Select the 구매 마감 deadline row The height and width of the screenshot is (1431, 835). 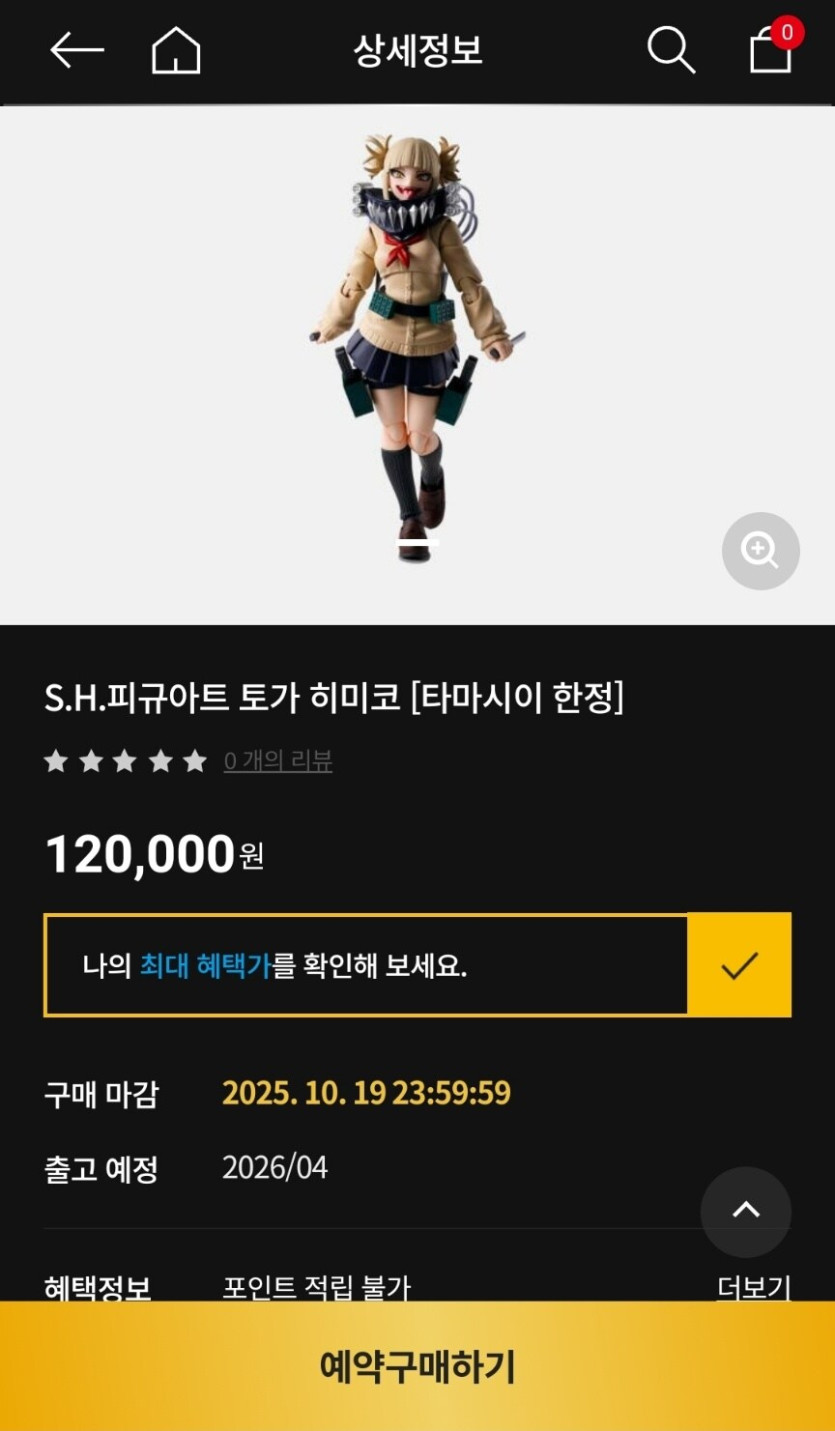366,1095
